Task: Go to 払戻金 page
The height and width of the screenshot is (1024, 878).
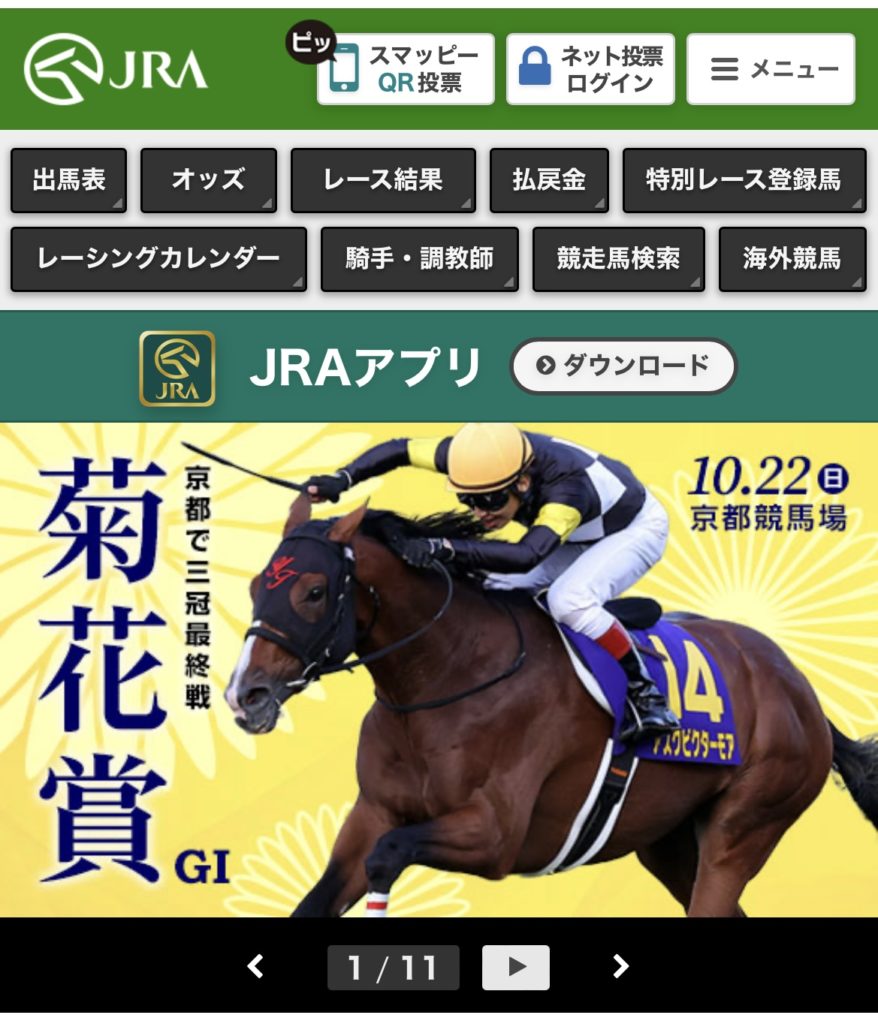Action: (x=549, y=181)
